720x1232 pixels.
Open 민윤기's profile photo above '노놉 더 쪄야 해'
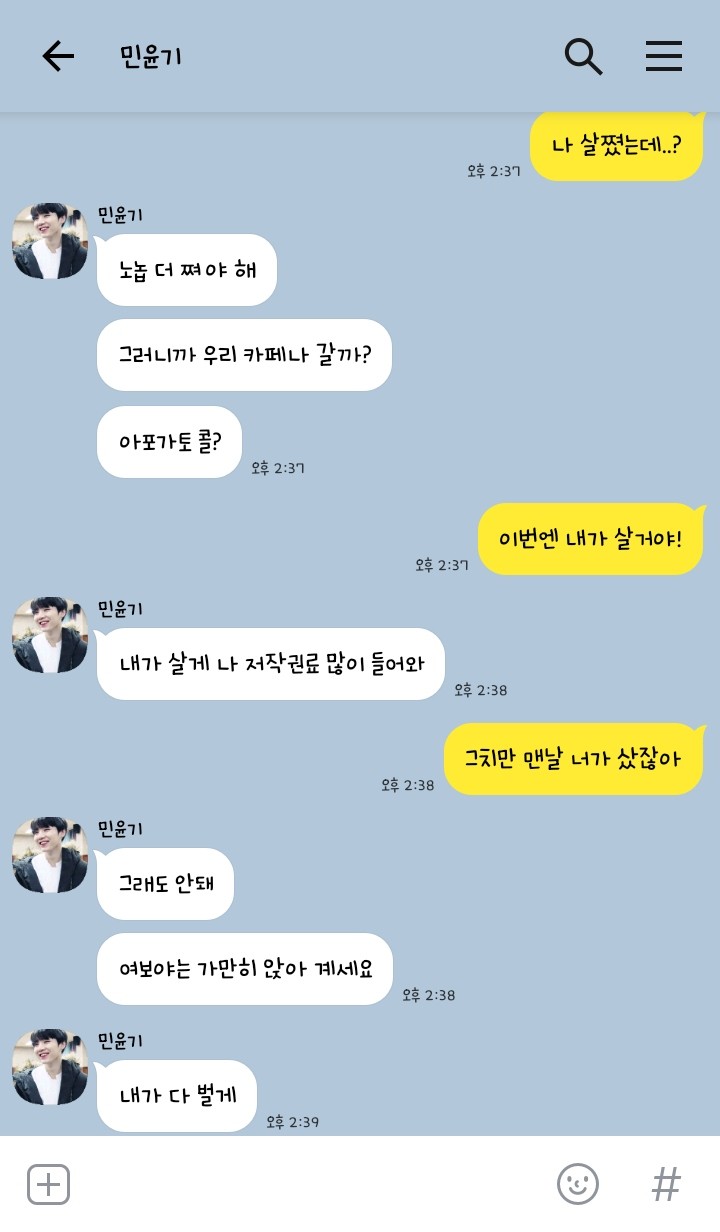click(x=50, y=241)
